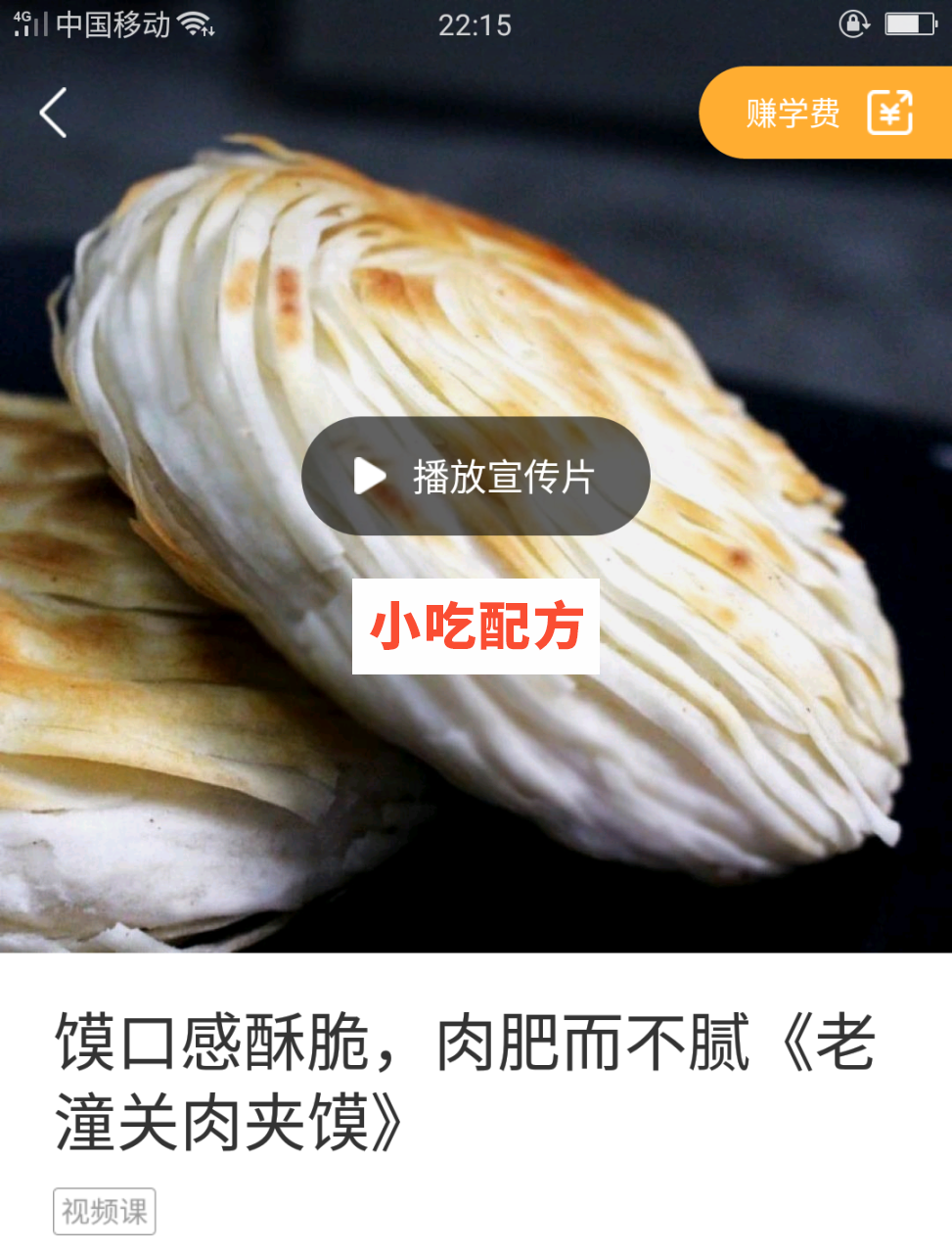
Task: Tap the rotation lock icon in status bar
Action: point(853,24)
